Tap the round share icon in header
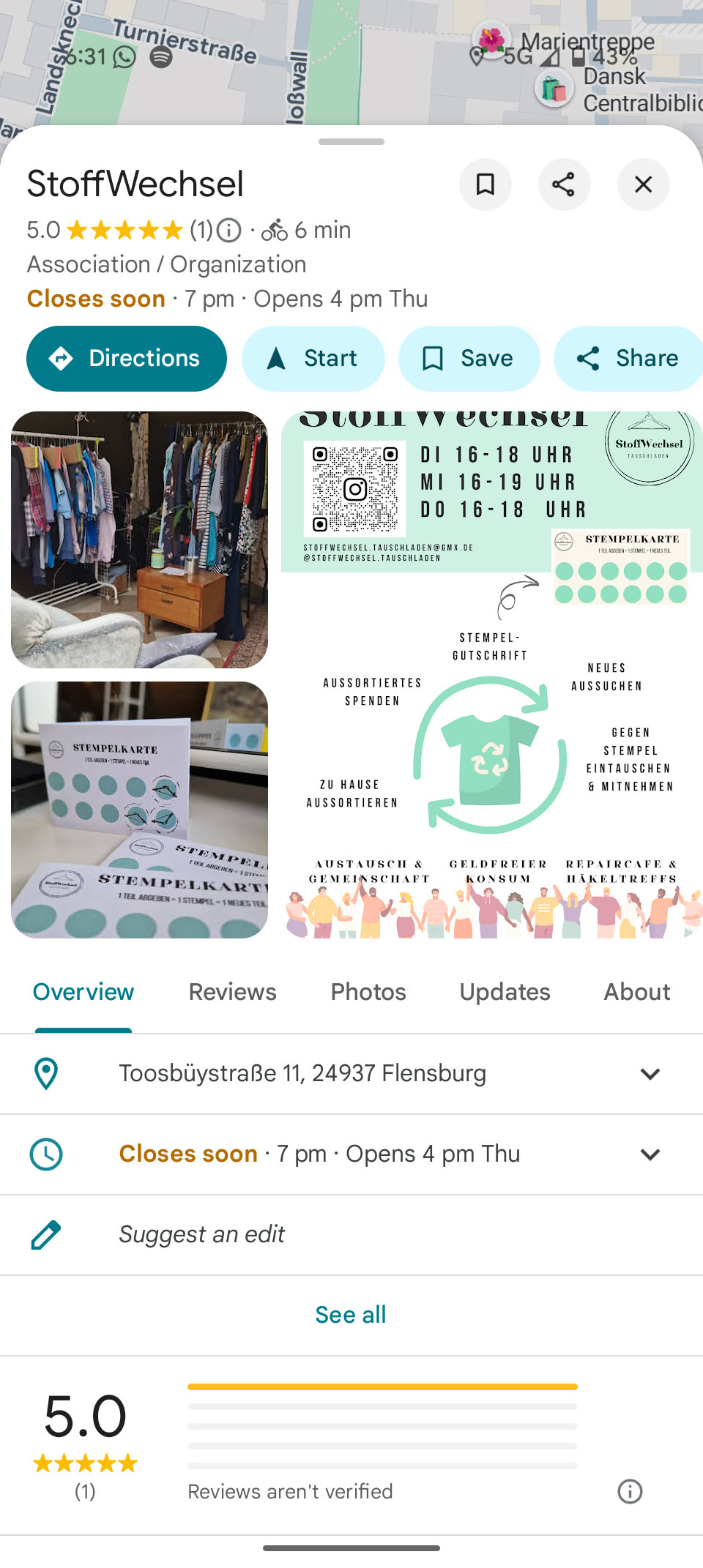Image resolution: width=703 pixels, height=1568 pixels. click(564, 184)
